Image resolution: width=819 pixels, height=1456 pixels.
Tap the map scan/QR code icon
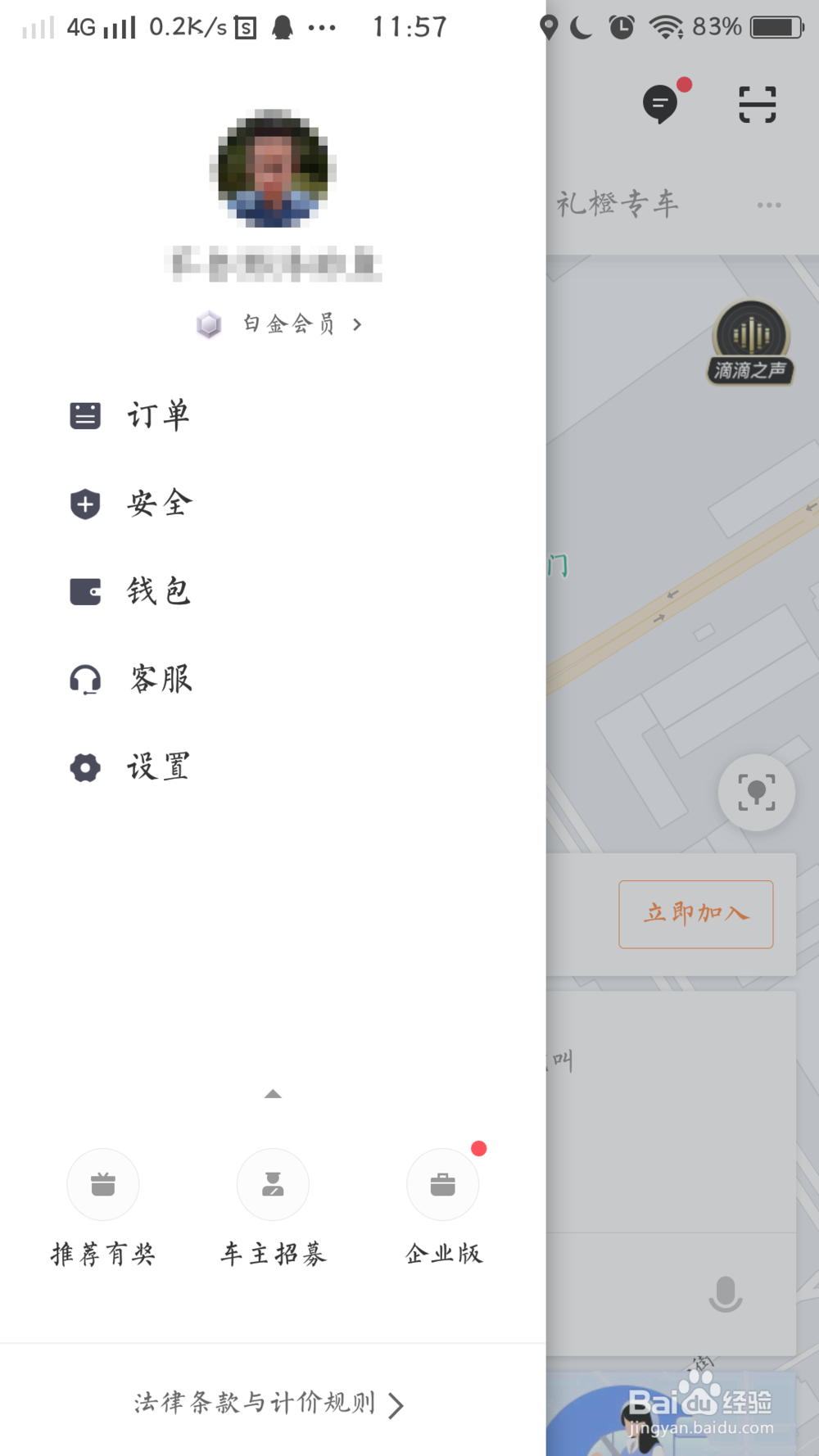756,104
